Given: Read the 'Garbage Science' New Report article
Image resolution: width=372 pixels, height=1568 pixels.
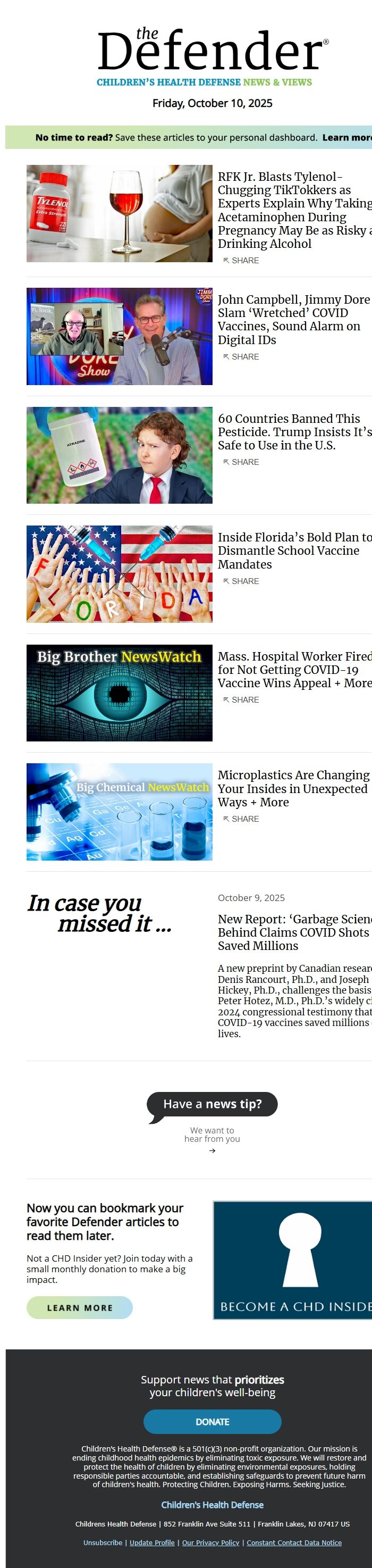Looking at the screenshot, I should coord(295,932).
